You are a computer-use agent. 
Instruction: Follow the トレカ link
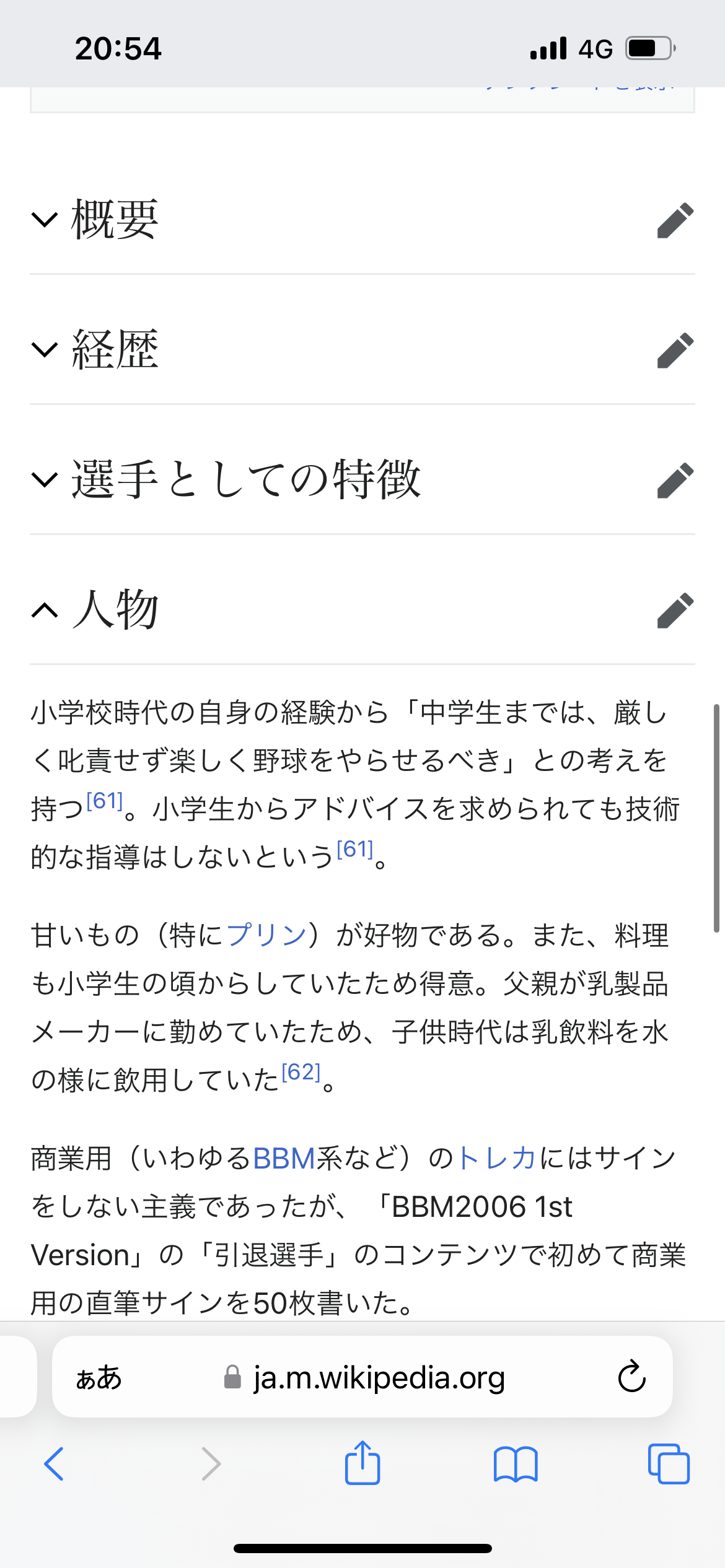click(496, 1158)
